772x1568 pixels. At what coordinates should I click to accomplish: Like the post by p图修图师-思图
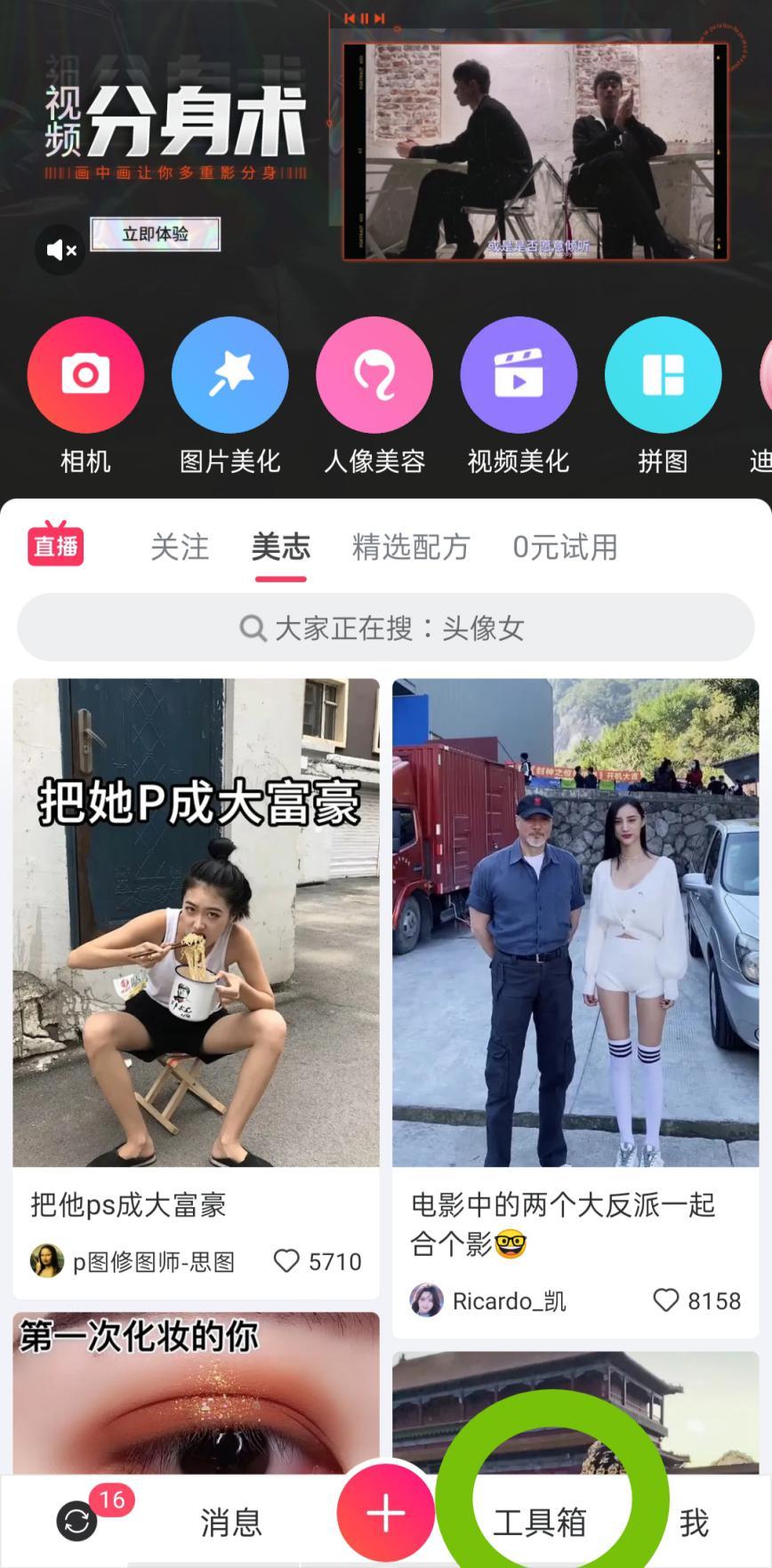point(287,1261)
